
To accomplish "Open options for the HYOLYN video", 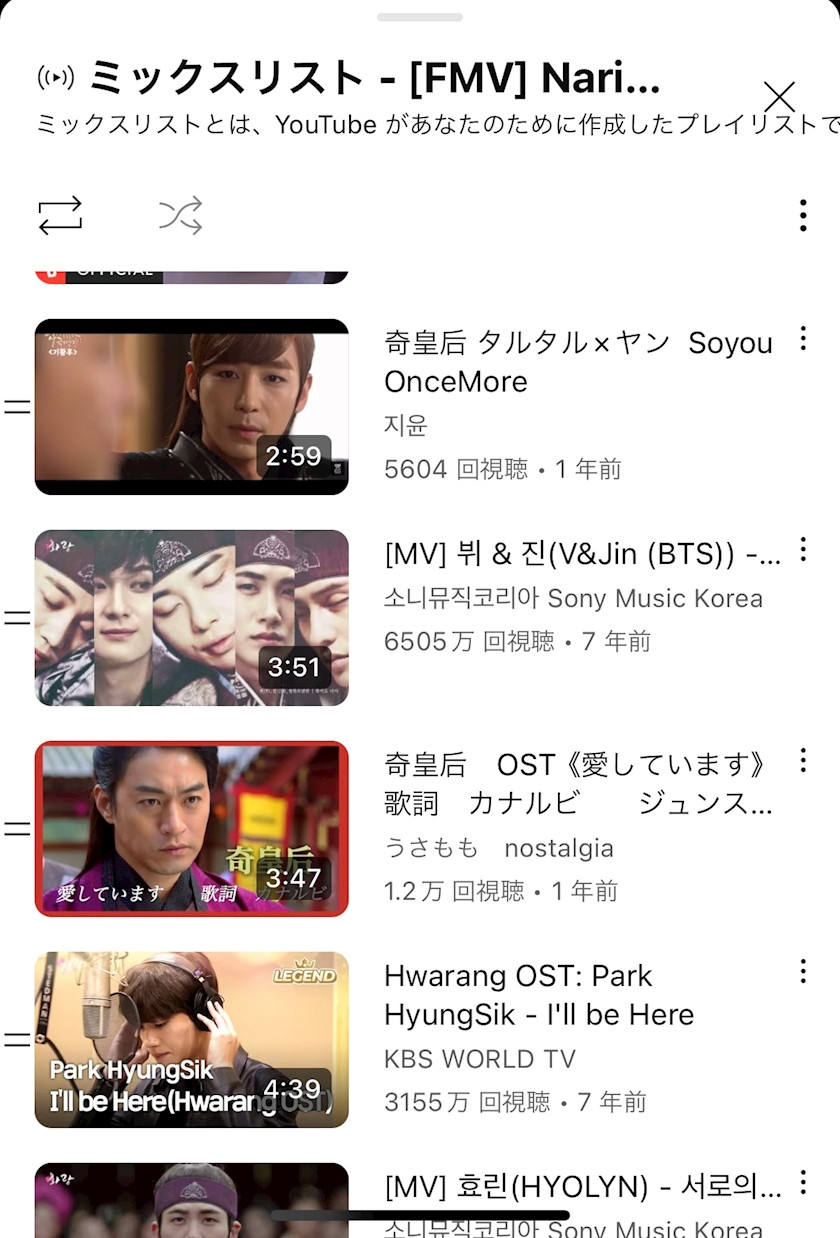I will [803, 1183].
